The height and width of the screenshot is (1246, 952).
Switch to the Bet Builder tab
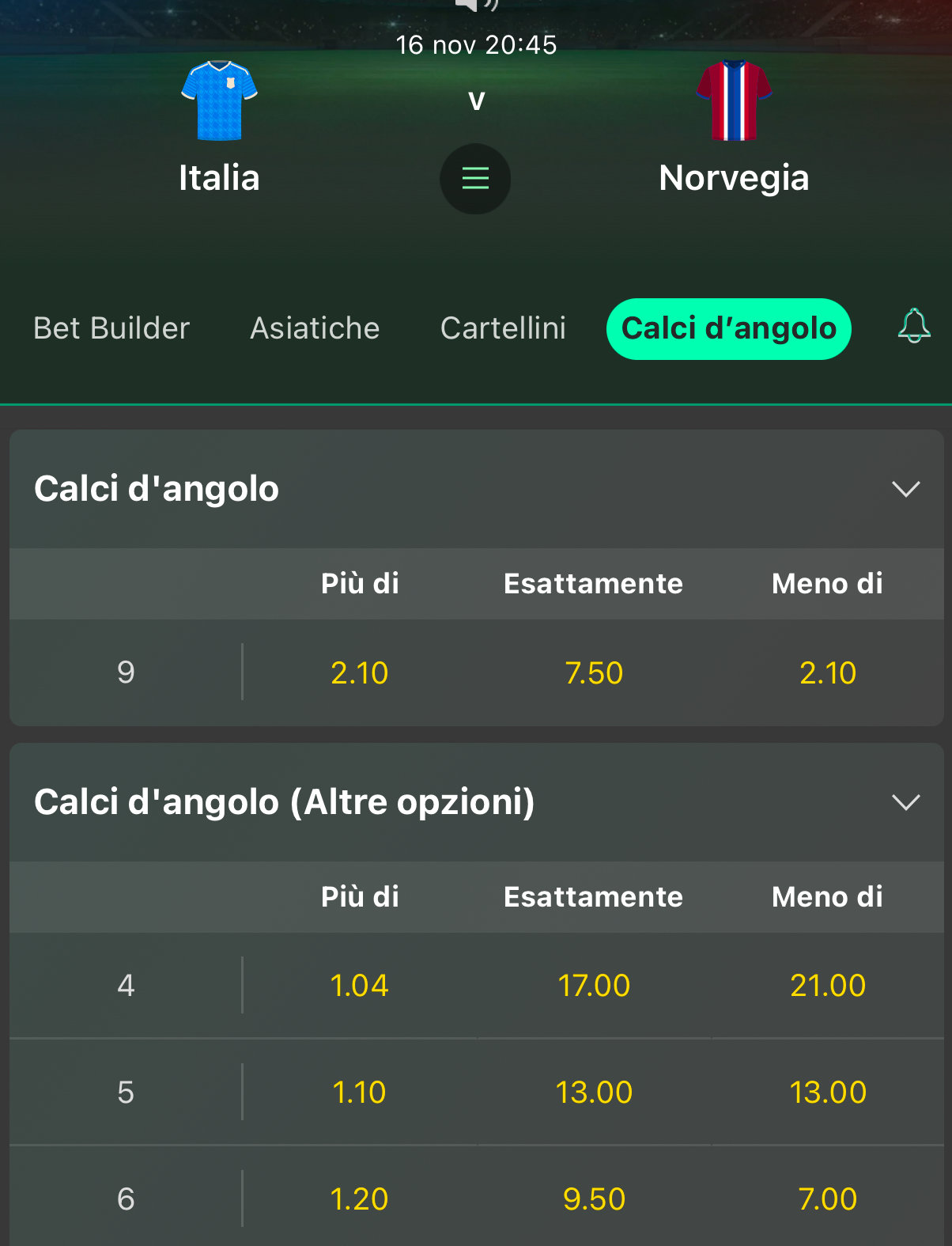(x=111, y=328)
